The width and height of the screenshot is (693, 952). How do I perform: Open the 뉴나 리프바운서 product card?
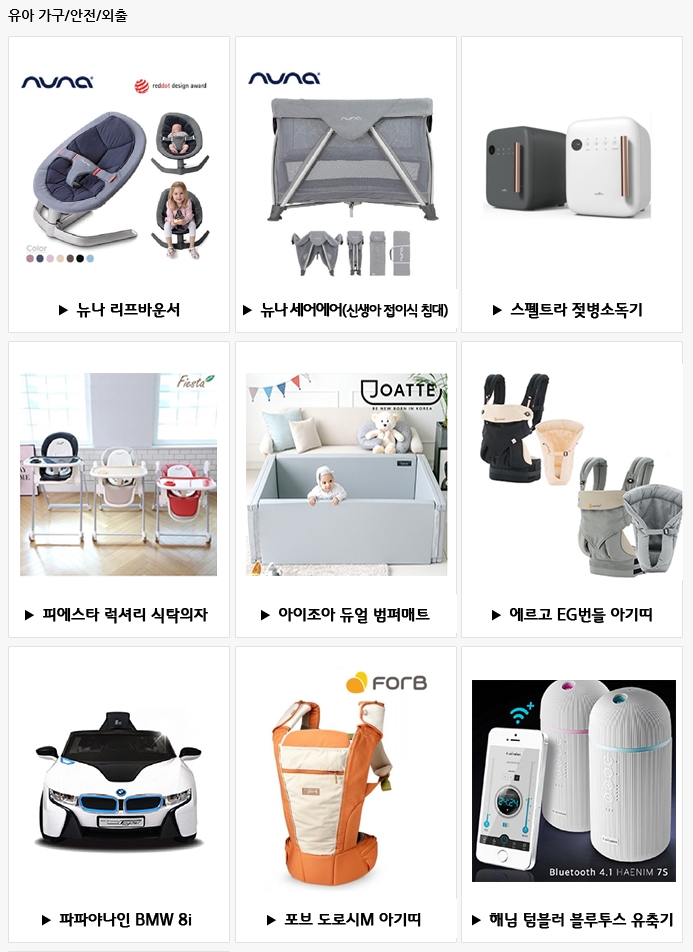[118, 185]
